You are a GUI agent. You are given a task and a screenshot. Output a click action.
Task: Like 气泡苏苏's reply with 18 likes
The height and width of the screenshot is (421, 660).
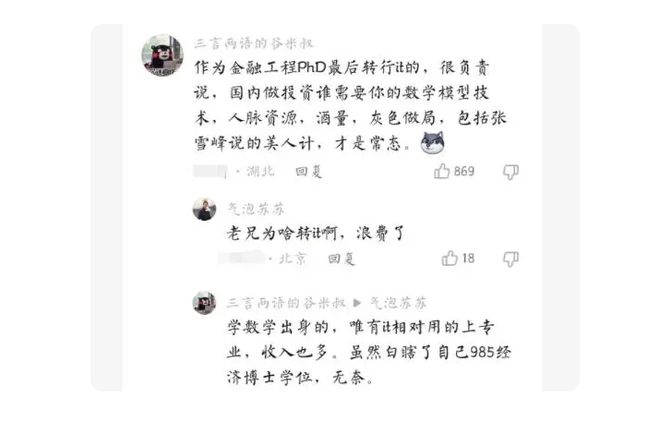click(x=450, y=258)
